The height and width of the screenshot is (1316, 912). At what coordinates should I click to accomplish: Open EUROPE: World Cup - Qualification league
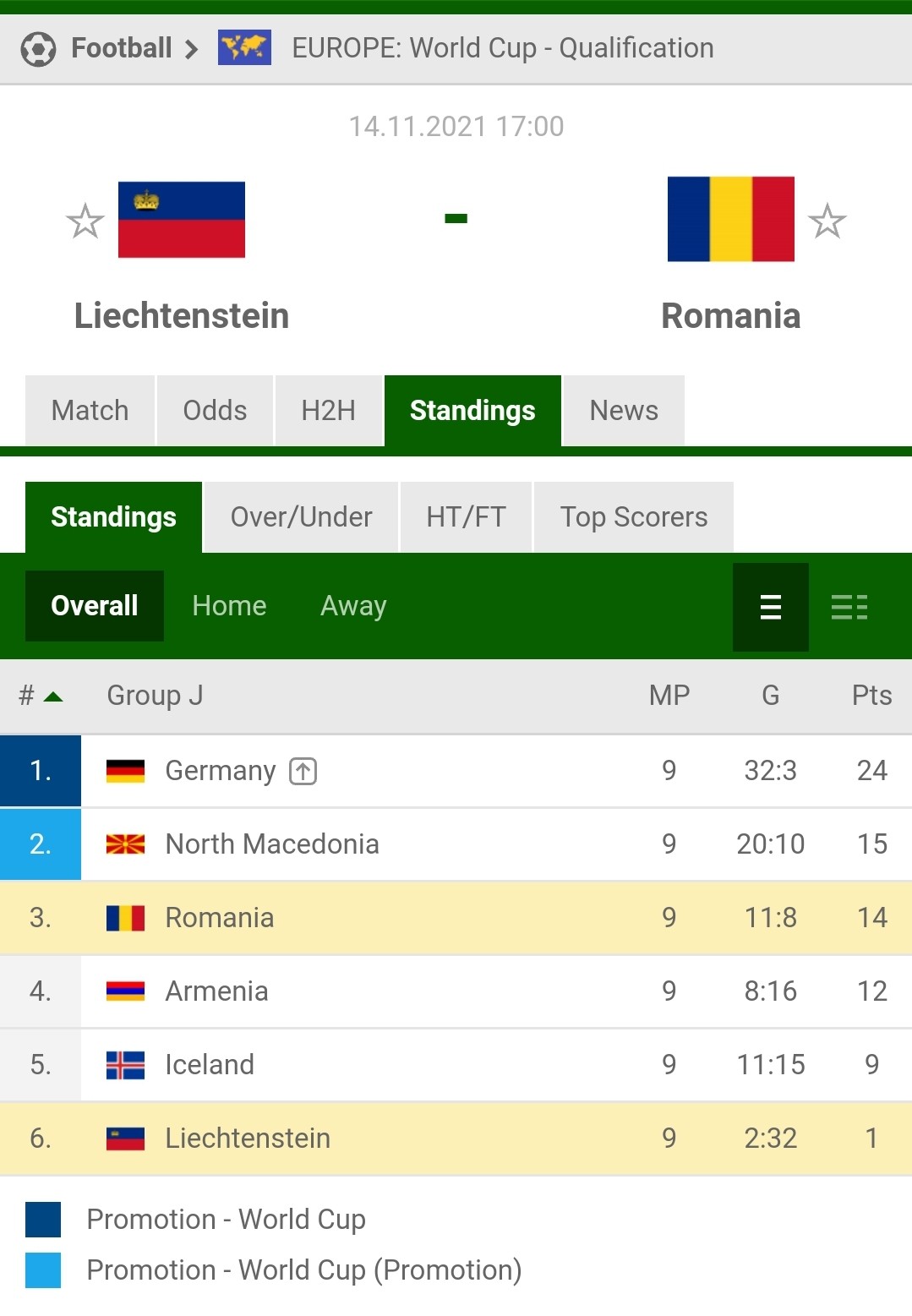point(502,48)
